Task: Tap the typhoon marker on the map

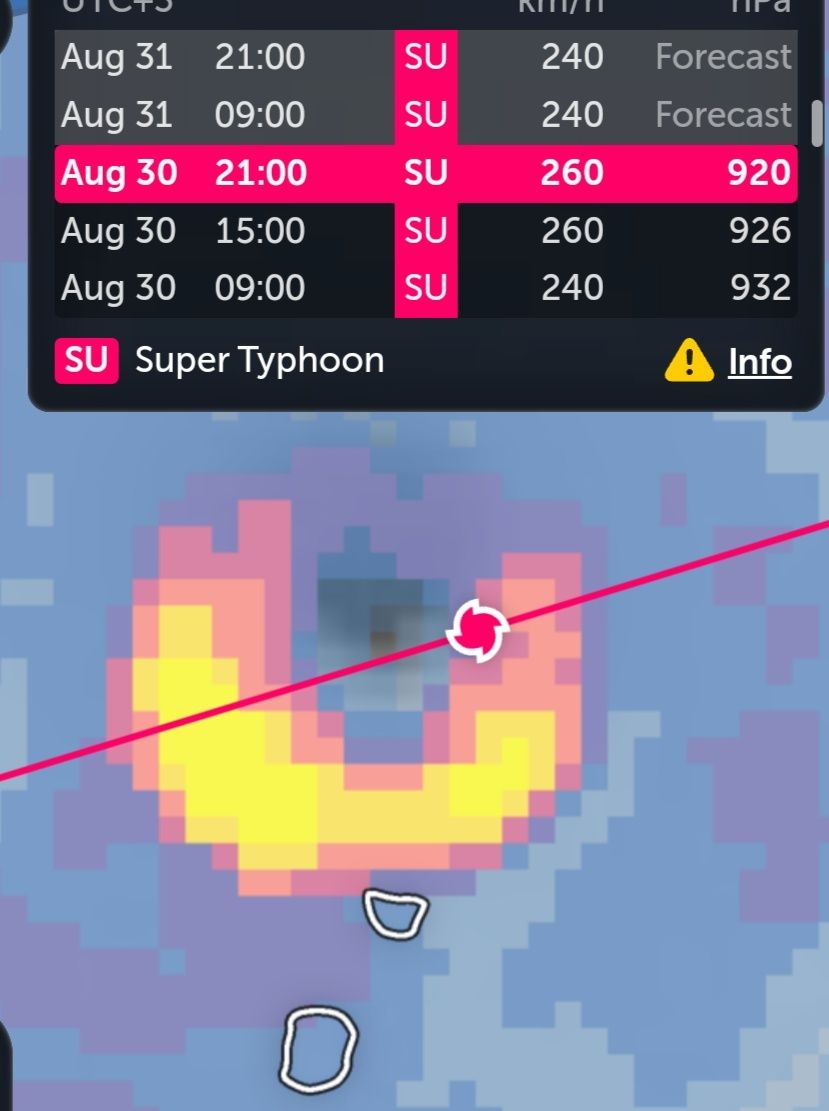Action: tap(478, 631)
